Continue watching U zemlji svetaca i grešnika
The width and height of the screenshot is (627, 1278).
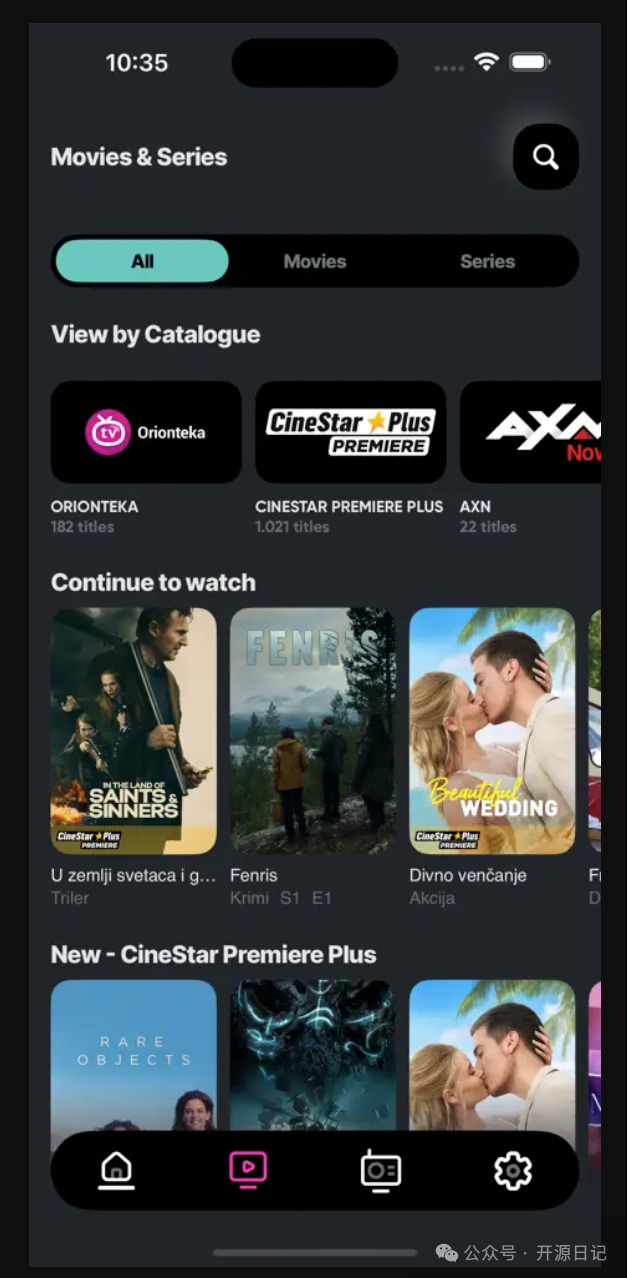click(133, 730)
